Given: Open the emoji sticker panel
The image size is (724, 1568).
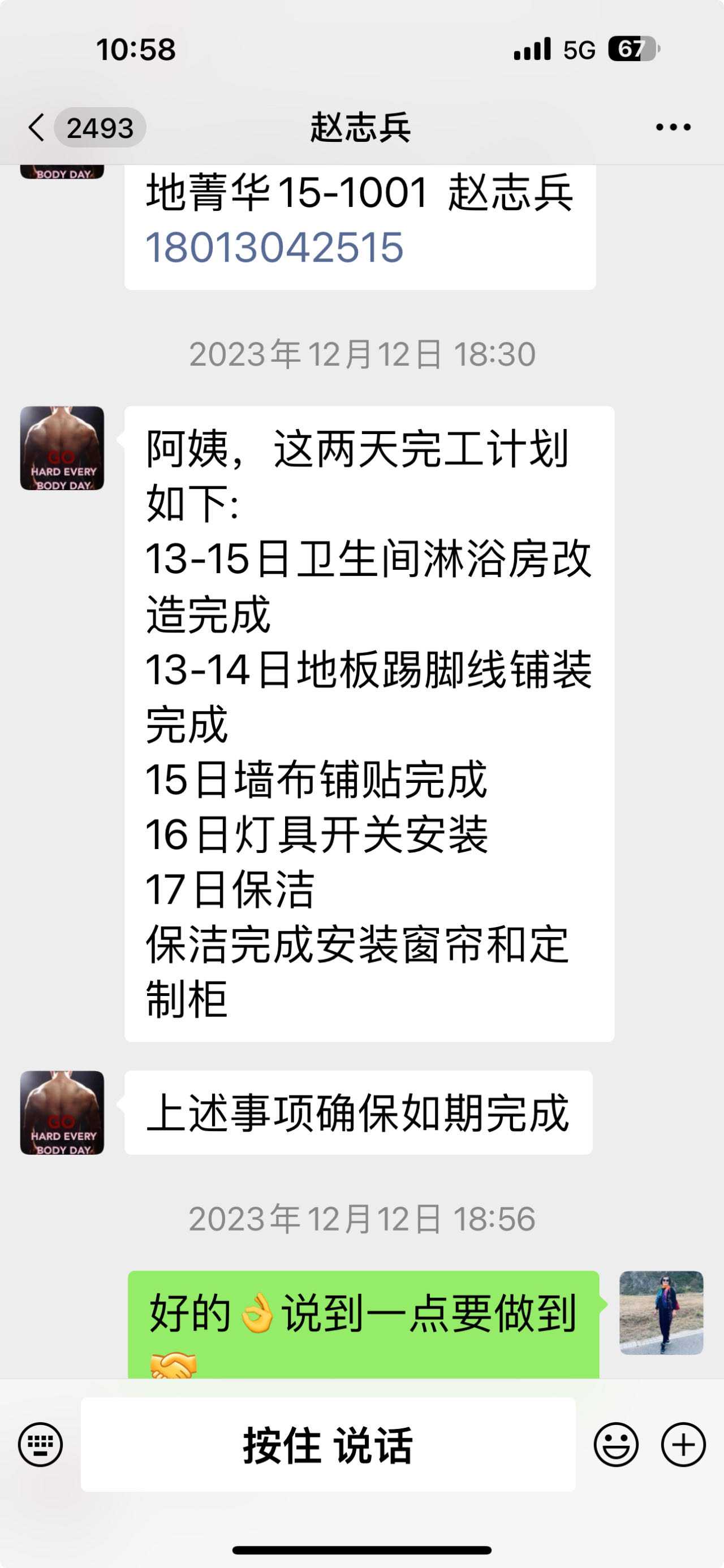Looking at the screenshot, I should (x=616, y=1444).
